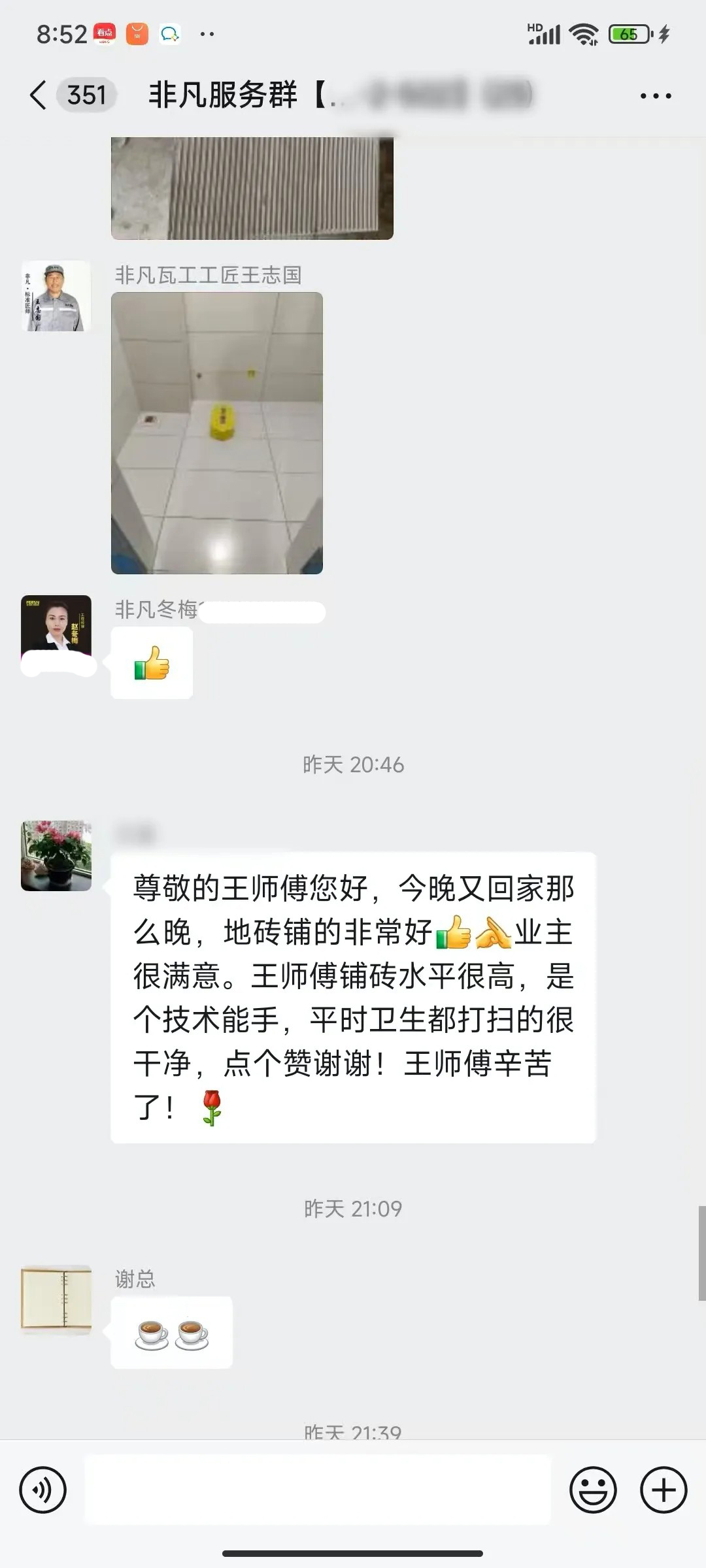Open the striped tile photo at top
Image resolution: width=706 pixels, height=1568 pixels.
tap(252, 188)
